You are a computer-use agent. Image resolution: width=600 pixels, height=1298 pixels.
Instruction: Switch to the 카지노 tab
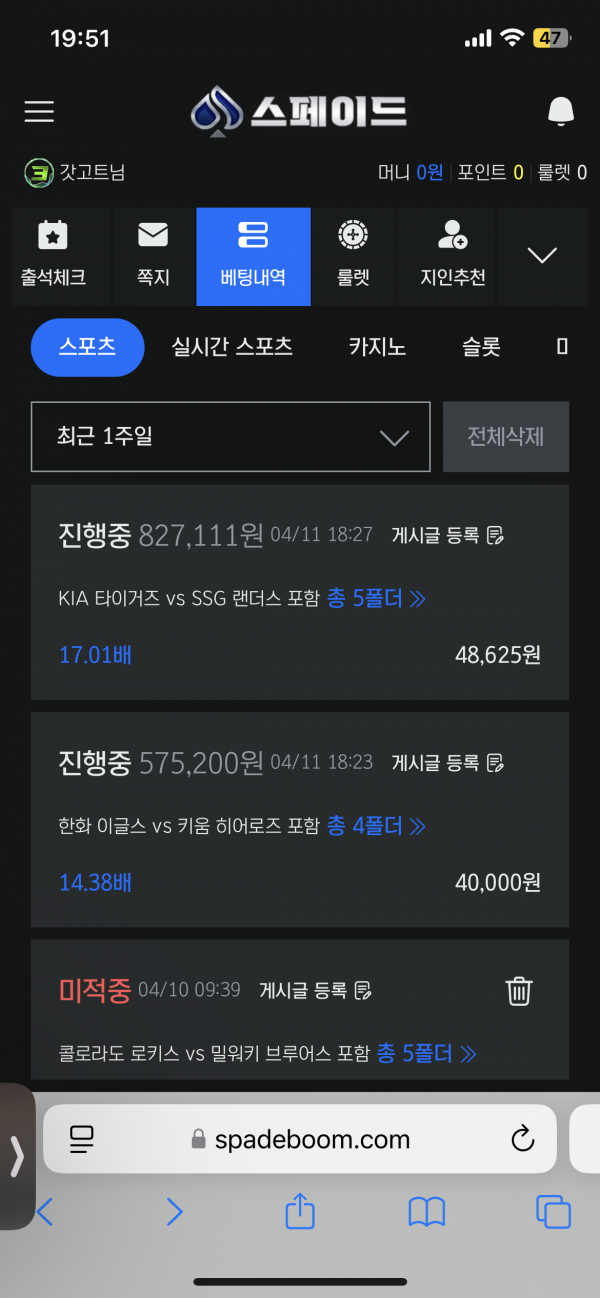pos(377,347)
